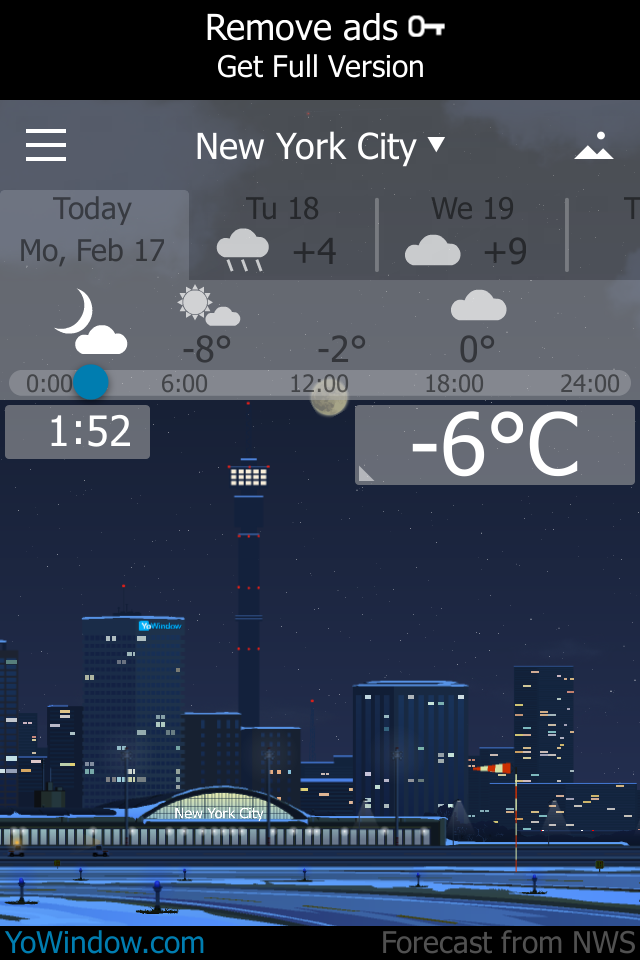Viewport: 640px width, 960px height.
Task: Tap the blue time slider handle
Action: click(91, 382)
